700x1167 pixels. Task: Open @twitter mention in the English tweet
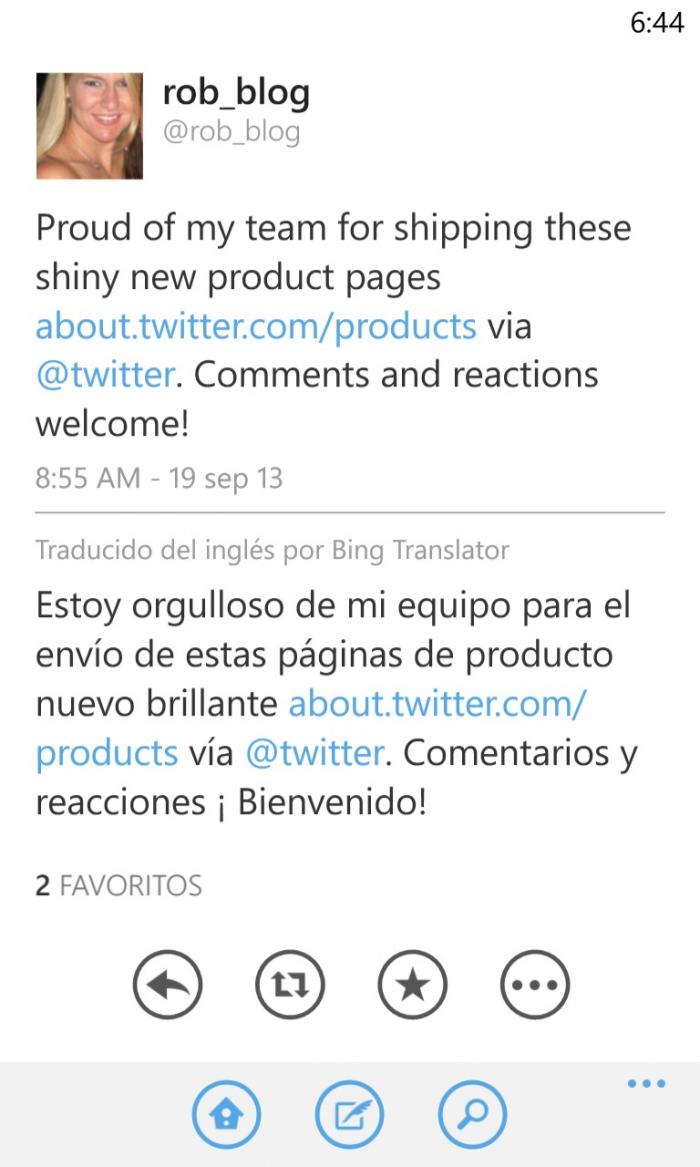(x=104, y=374)
